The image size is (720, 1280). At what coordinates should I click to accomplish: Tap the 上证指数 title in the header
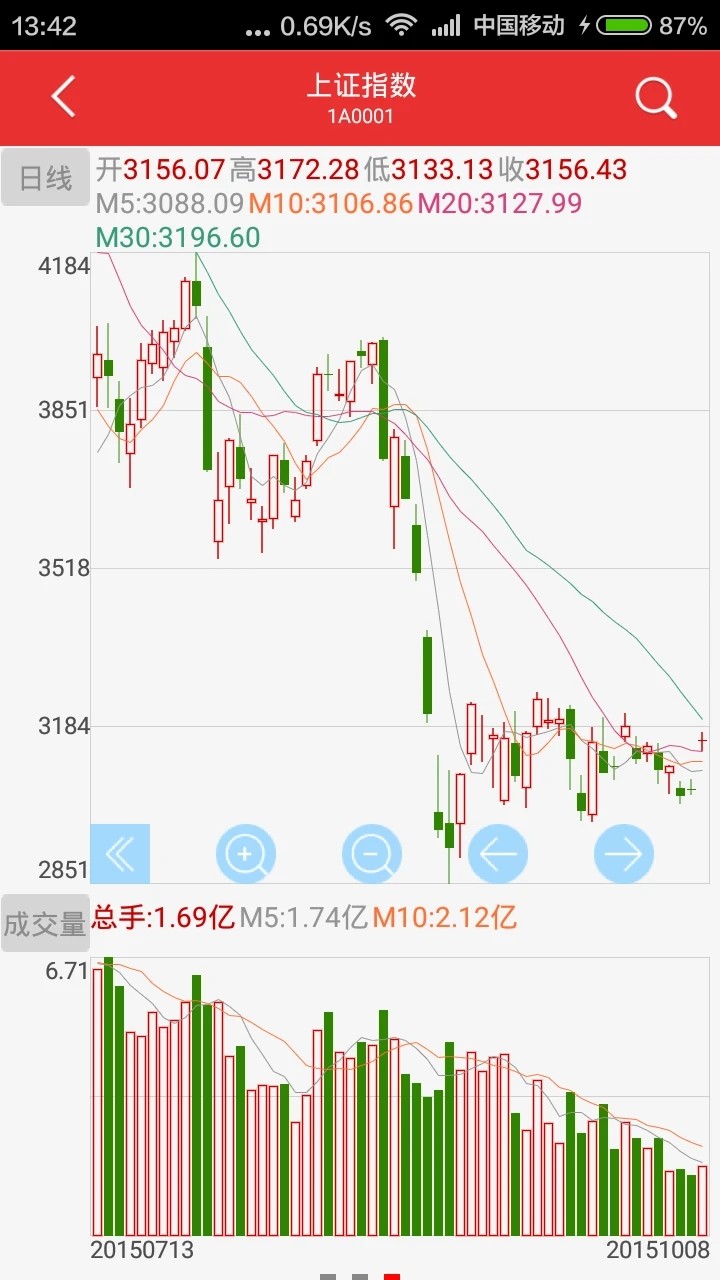tap(360, 88)
